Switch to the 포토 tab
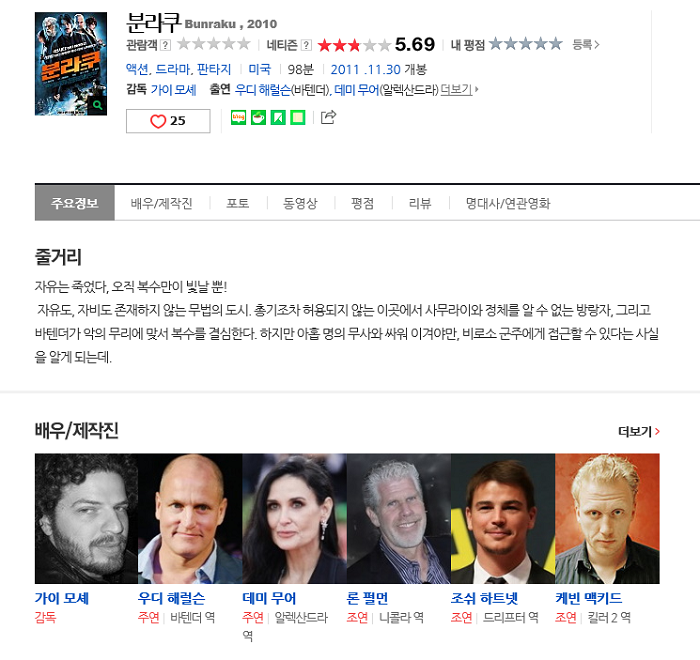 pyautogui.click(x=238, y=203)
